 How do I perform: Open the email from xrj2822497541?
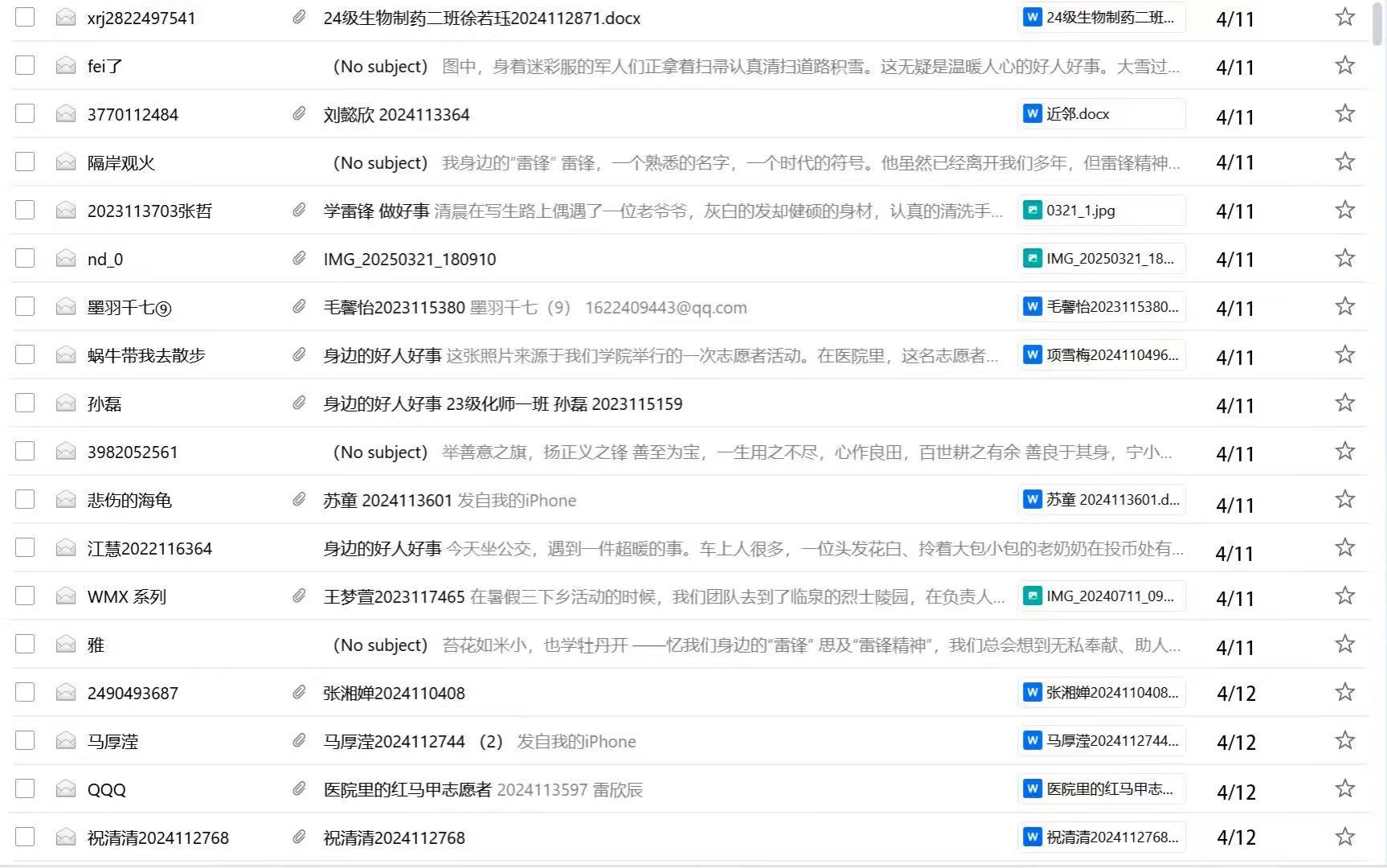click(482, 18)
